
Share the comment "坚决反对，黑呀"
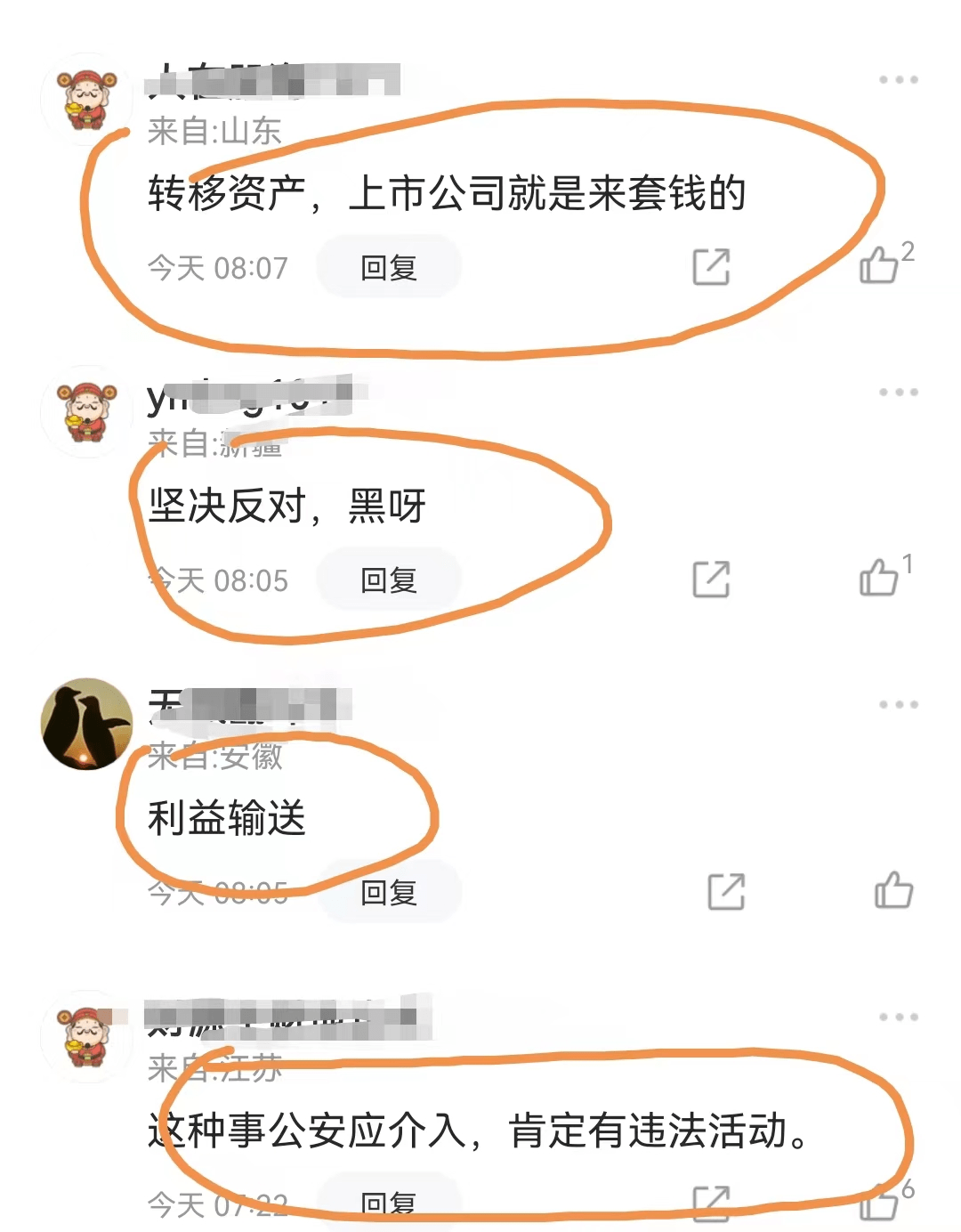[711, 579]
